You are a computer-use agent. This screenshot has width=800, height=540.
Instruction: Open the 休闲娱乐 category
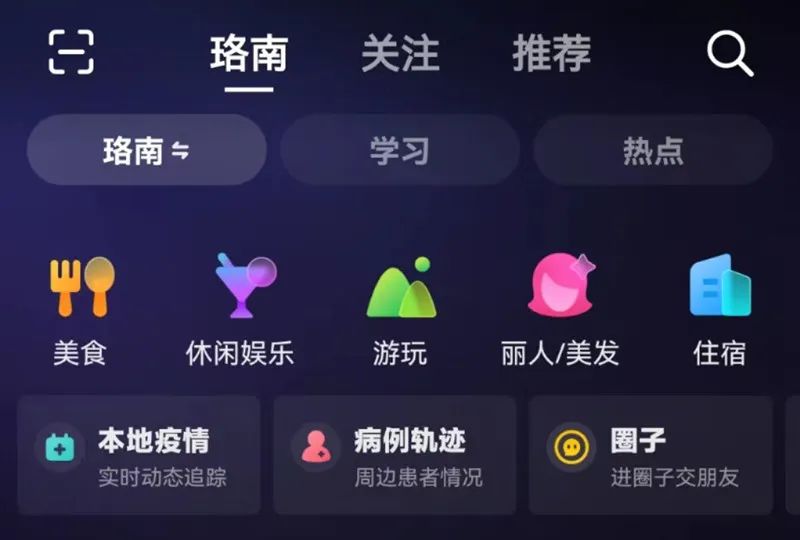pyautogui.click(x=240, y=310)
